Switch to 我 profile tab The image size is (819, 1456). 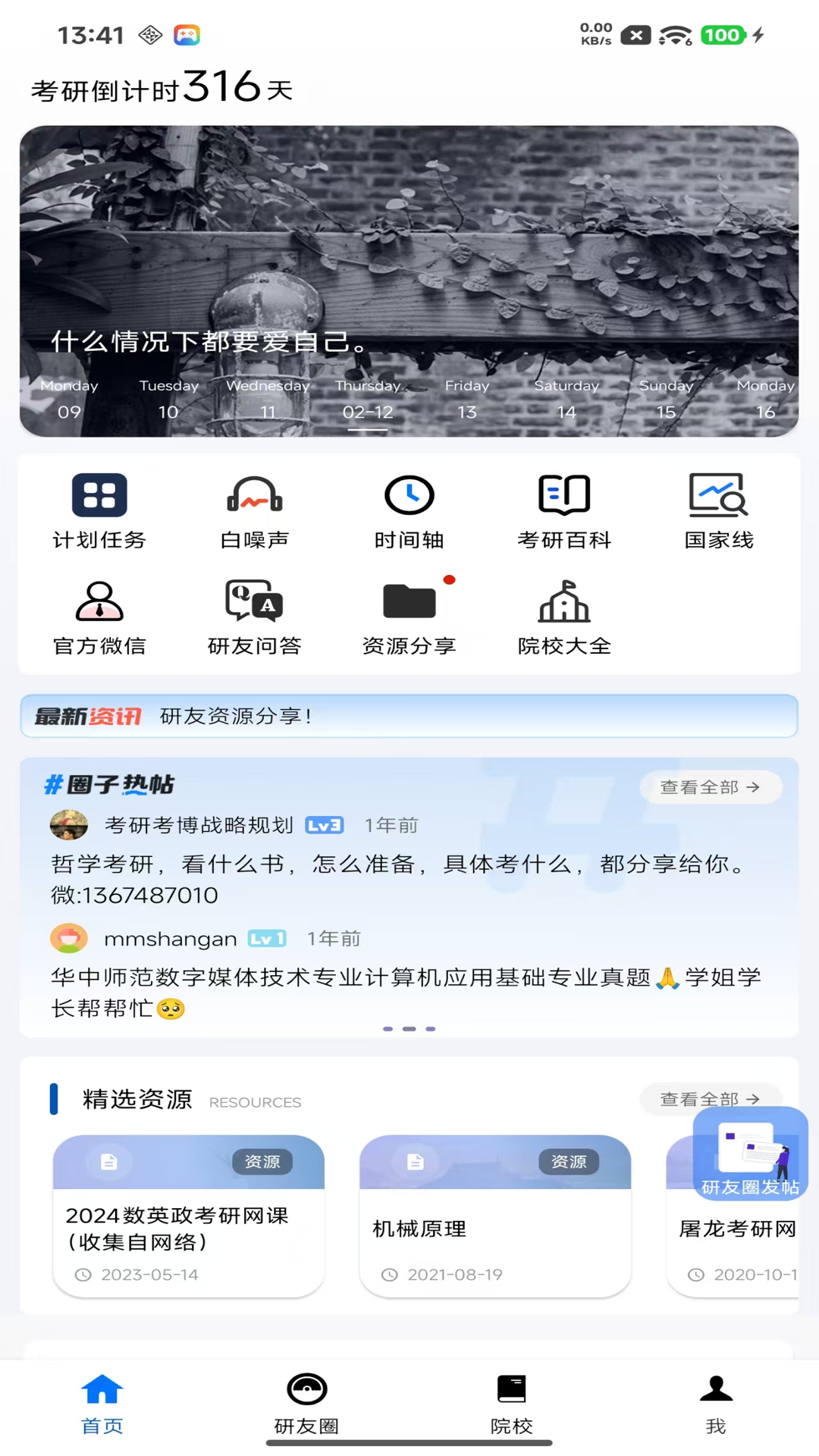point(716,1404)
